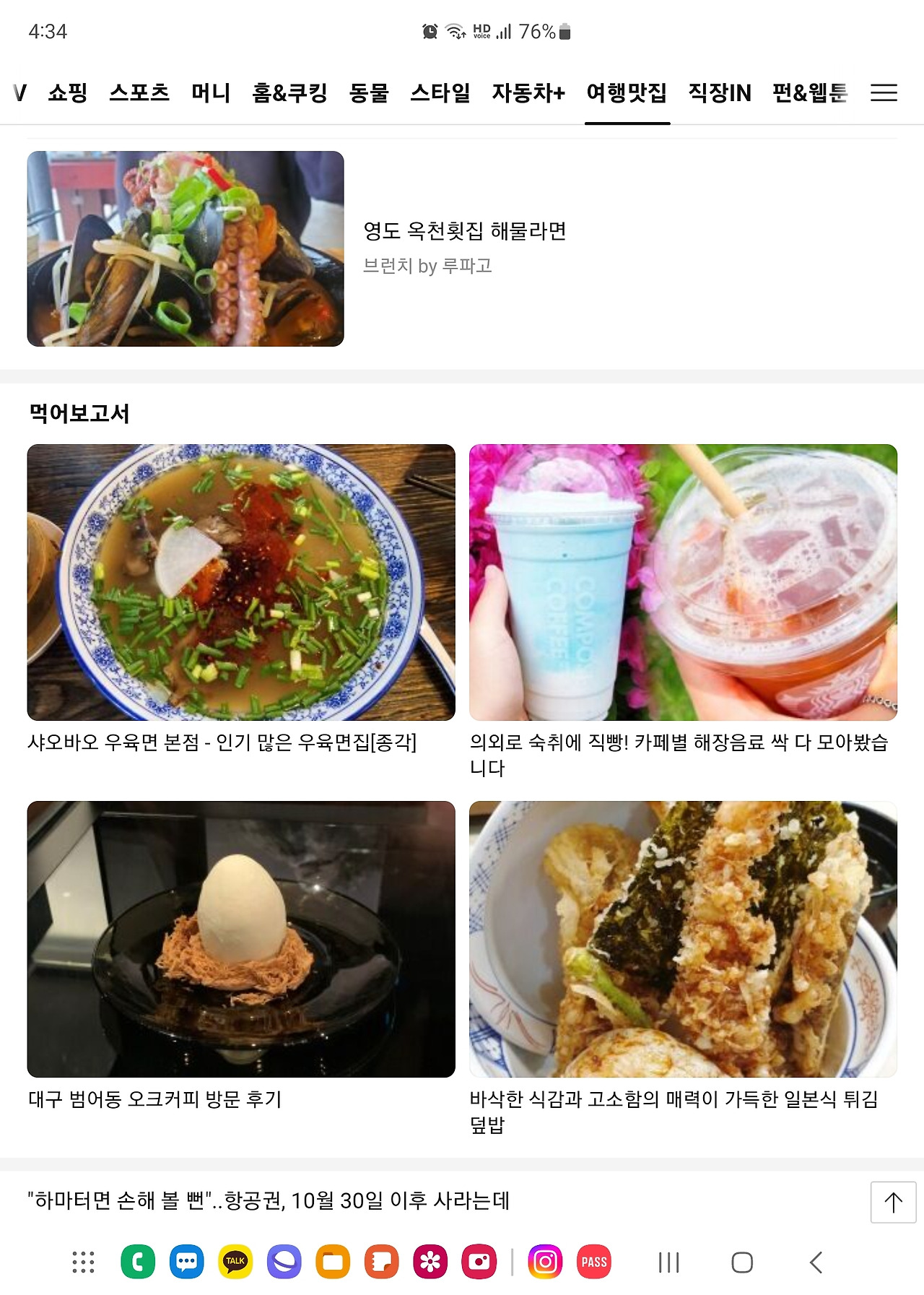Image resolution: width=924 pixels, height=1295 pixels.
Task: Open the 영도 옥천횟집 해물라면 article
Action: coord(464,231)
